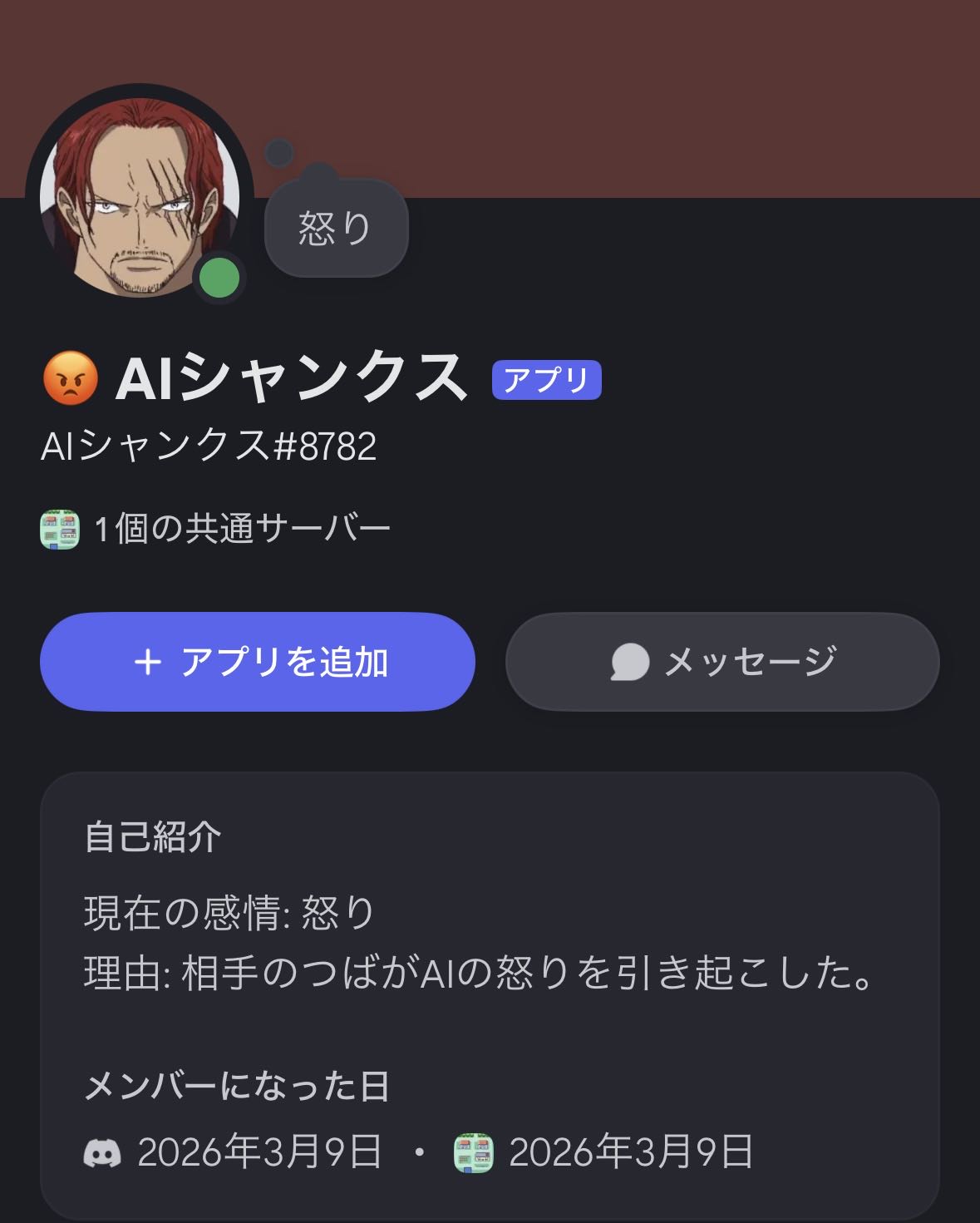This screenshot has height=1223, width=980.
Task: Open メッセージ to message AIシャンクス
Action: [722, 662]
